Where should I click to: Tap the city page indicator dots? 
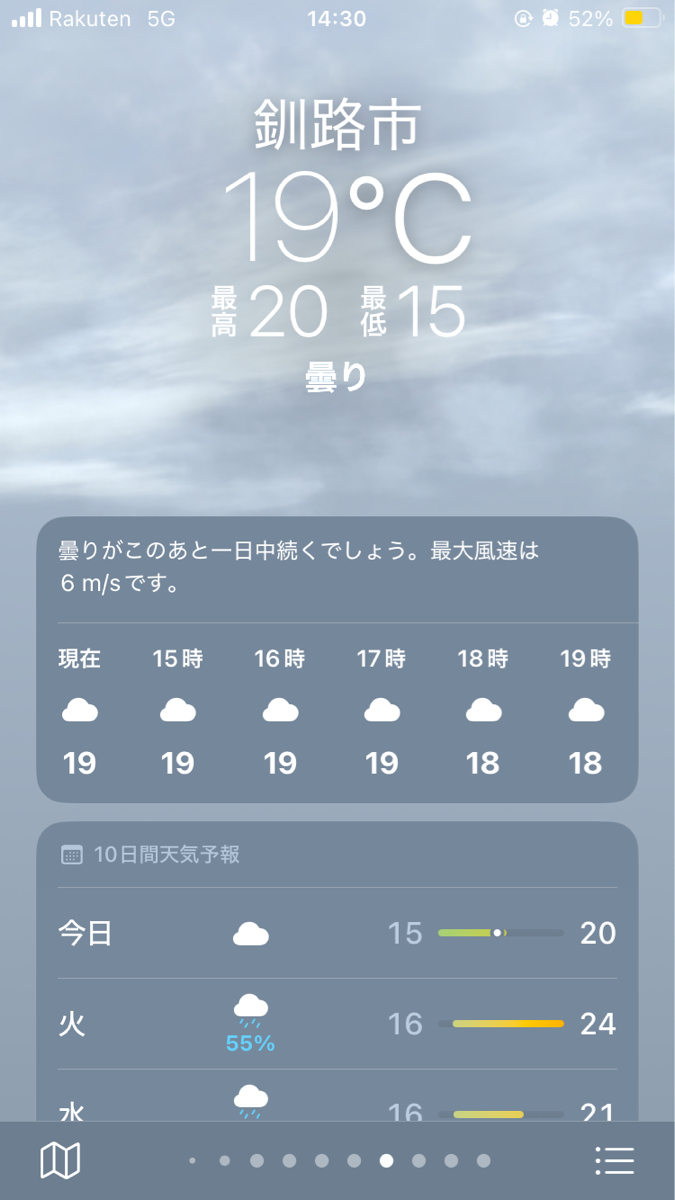tap(337, 1161)
